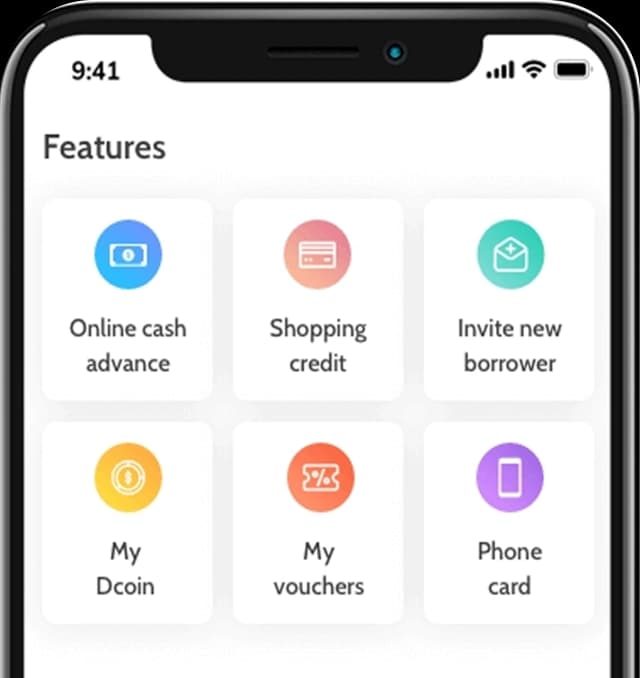This screenshot has width=640, height=678.
Task: View My vouchers
Action: [x=318, y=522]
